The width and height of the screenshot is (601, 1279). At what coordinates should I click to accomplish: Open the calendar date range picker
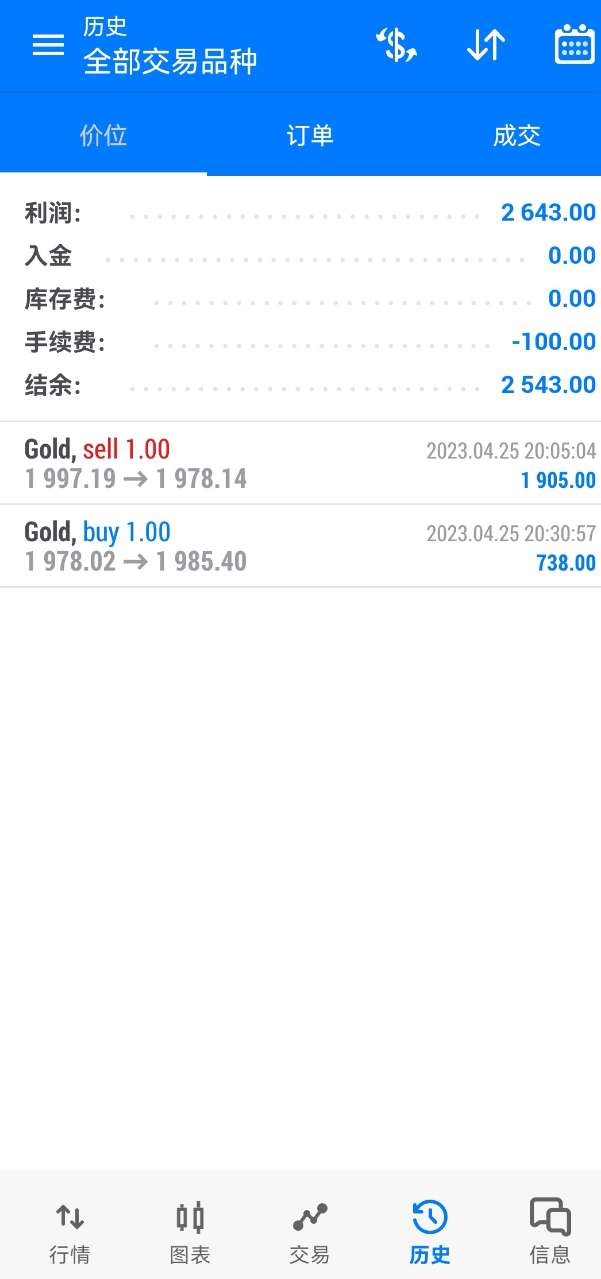pos(574,46)
